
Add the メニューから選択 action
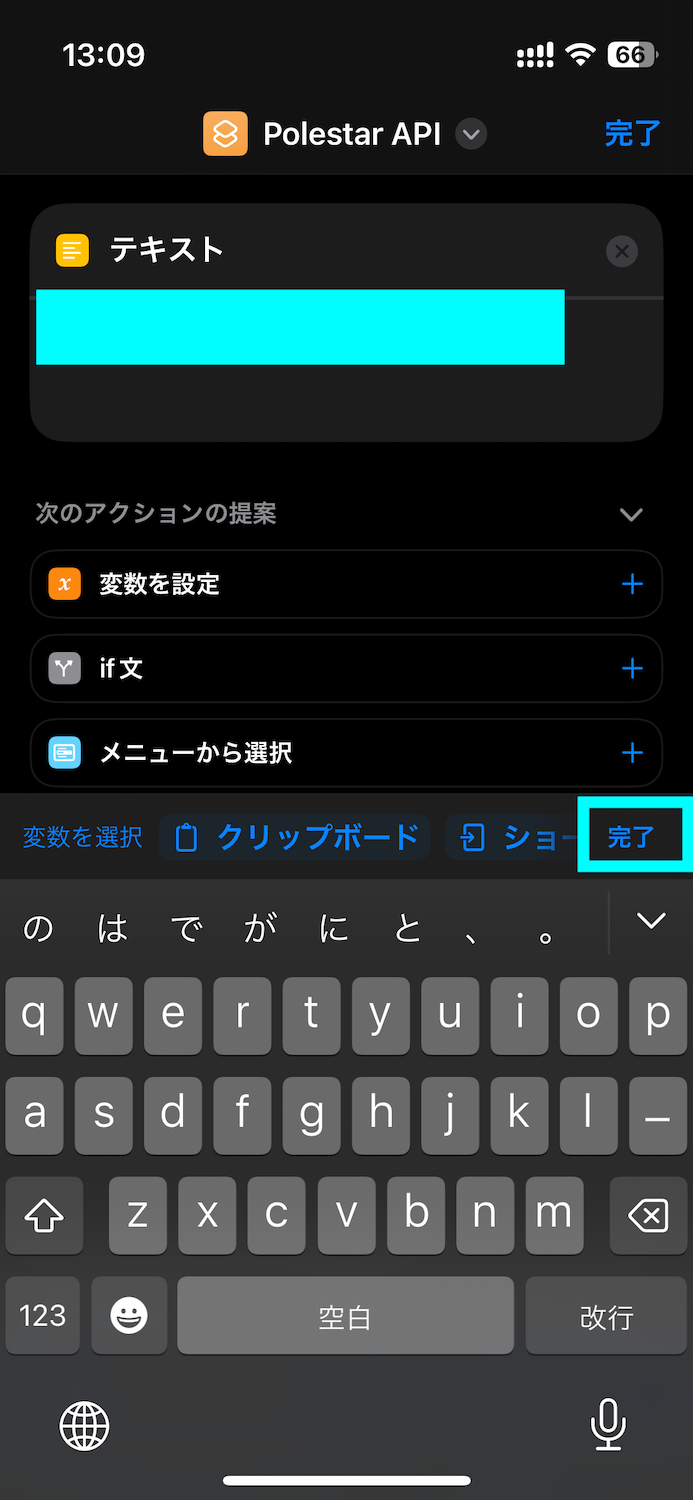632,752
